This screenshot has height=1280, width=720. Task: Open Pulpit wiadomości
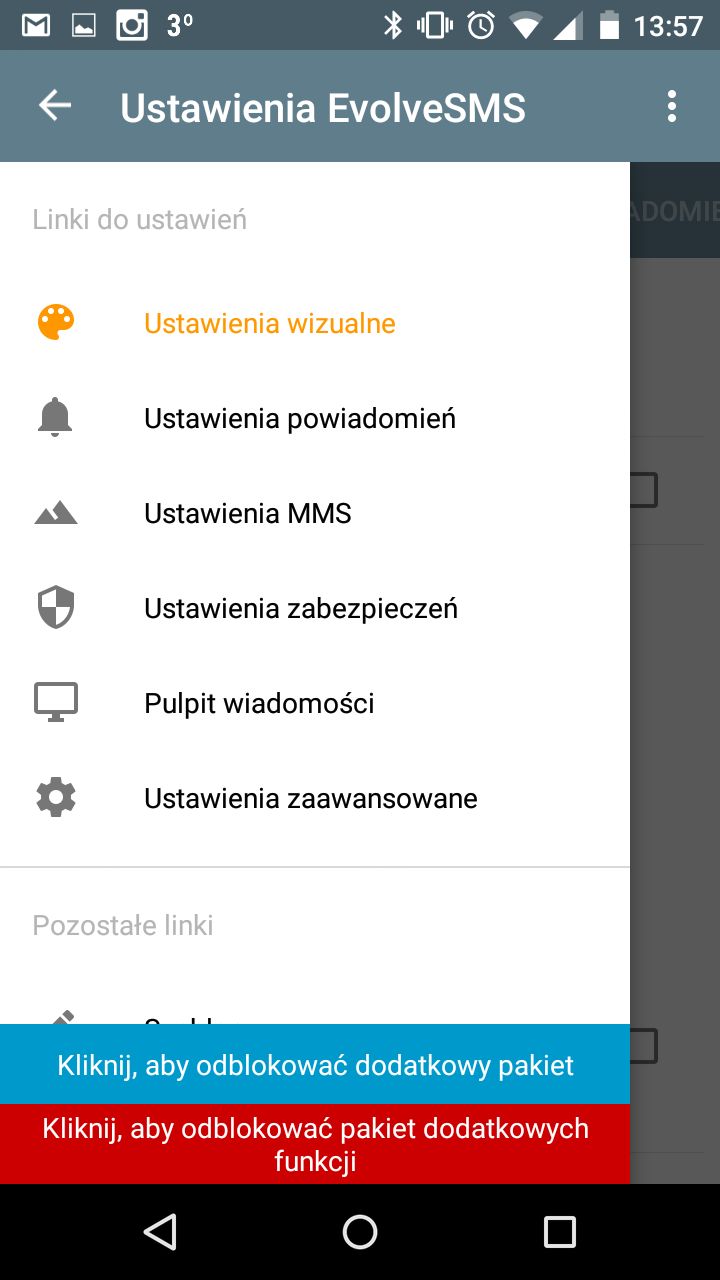[315, 703]
